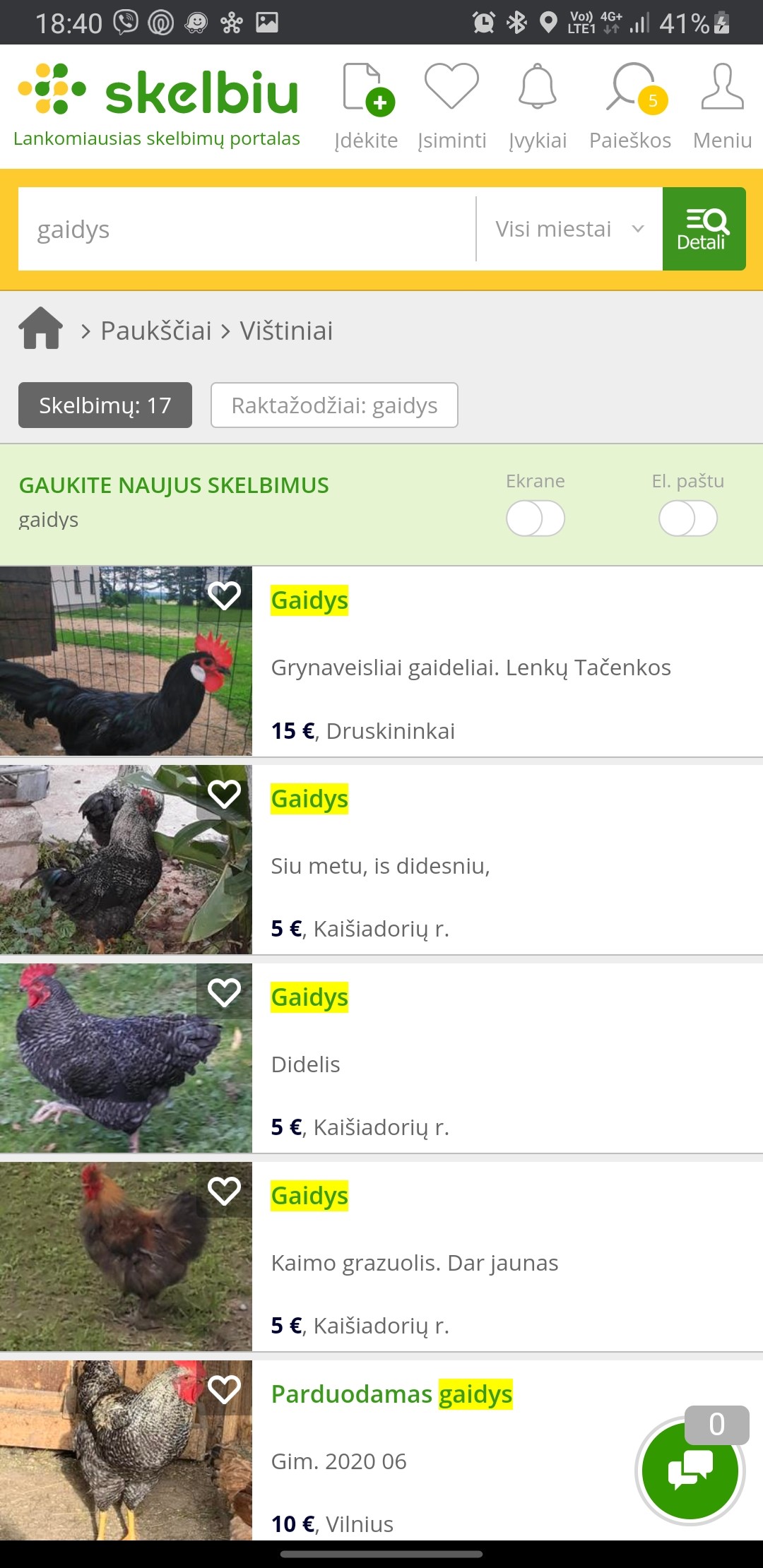Viewport: 763px width, 1568px height.
Task: Save the Druskininkai Gaidys ad with heart
Action: click(x=225, y=595)
